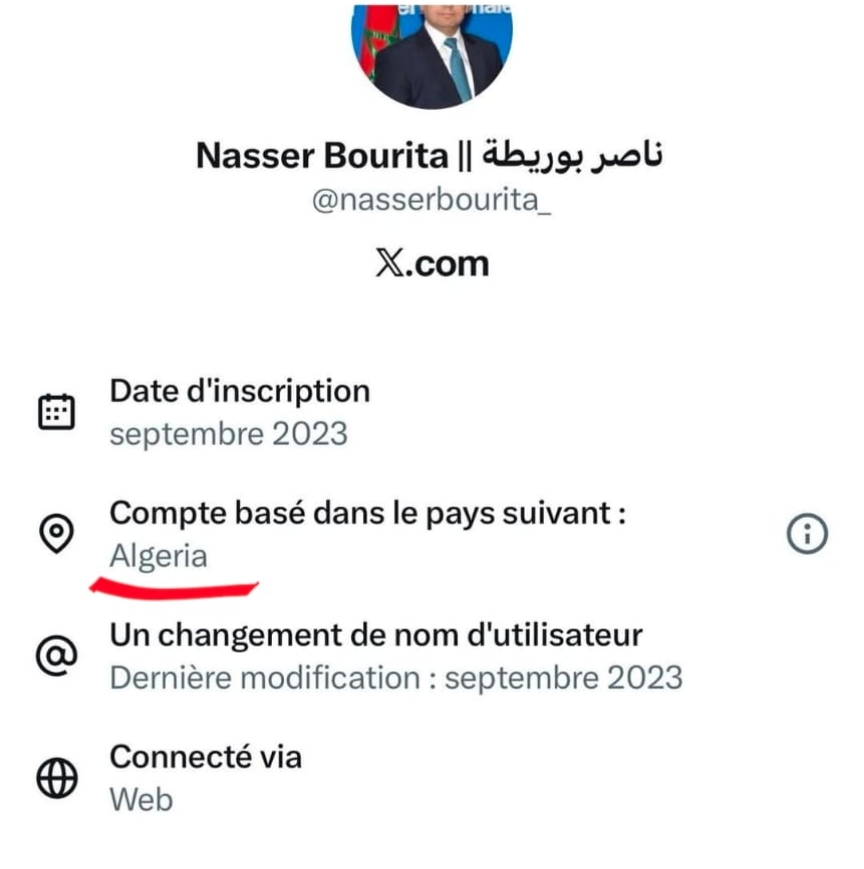Open the info icon beside account country
This screenshot has width=864, height=869.
click(x=807, y=536)
